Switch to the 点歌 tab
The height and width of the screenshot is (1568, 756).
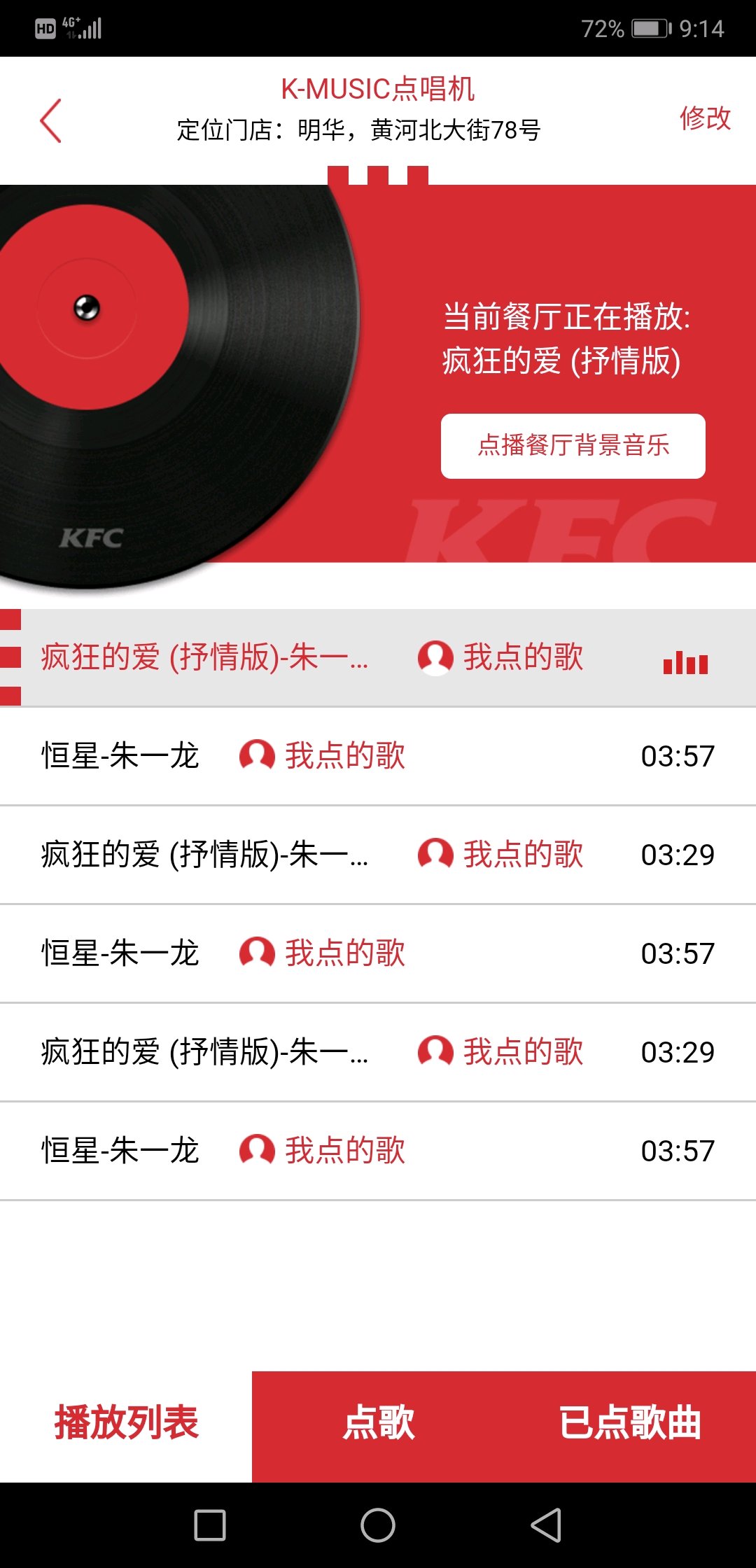[x=379, y=1424]
